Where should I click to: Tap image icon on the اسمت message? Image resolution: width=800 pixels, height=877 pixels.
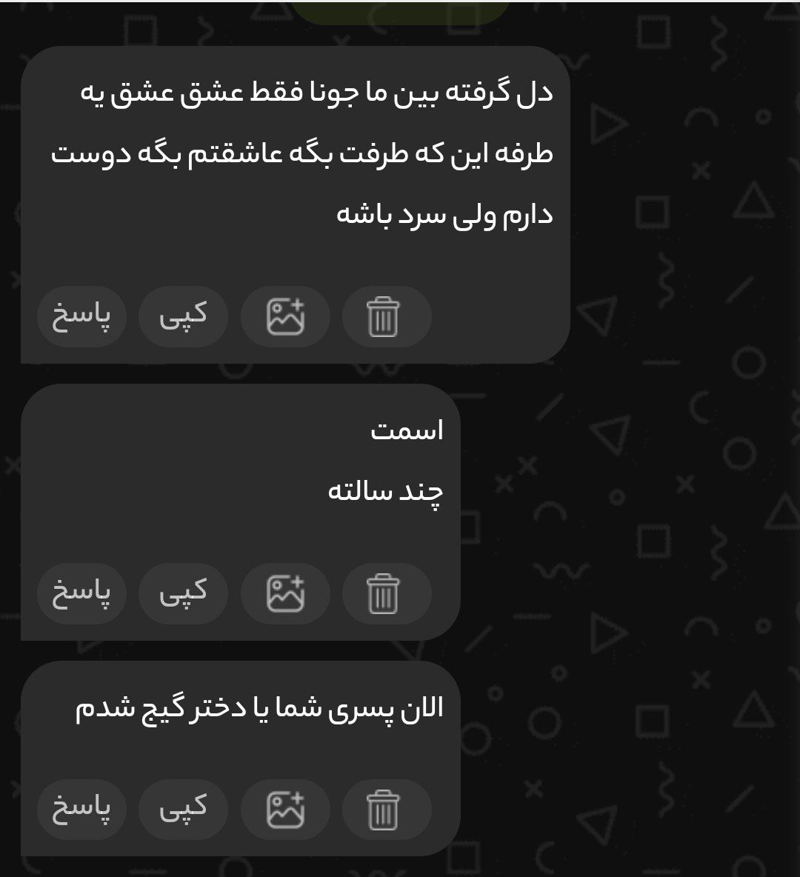click(285, 594)
